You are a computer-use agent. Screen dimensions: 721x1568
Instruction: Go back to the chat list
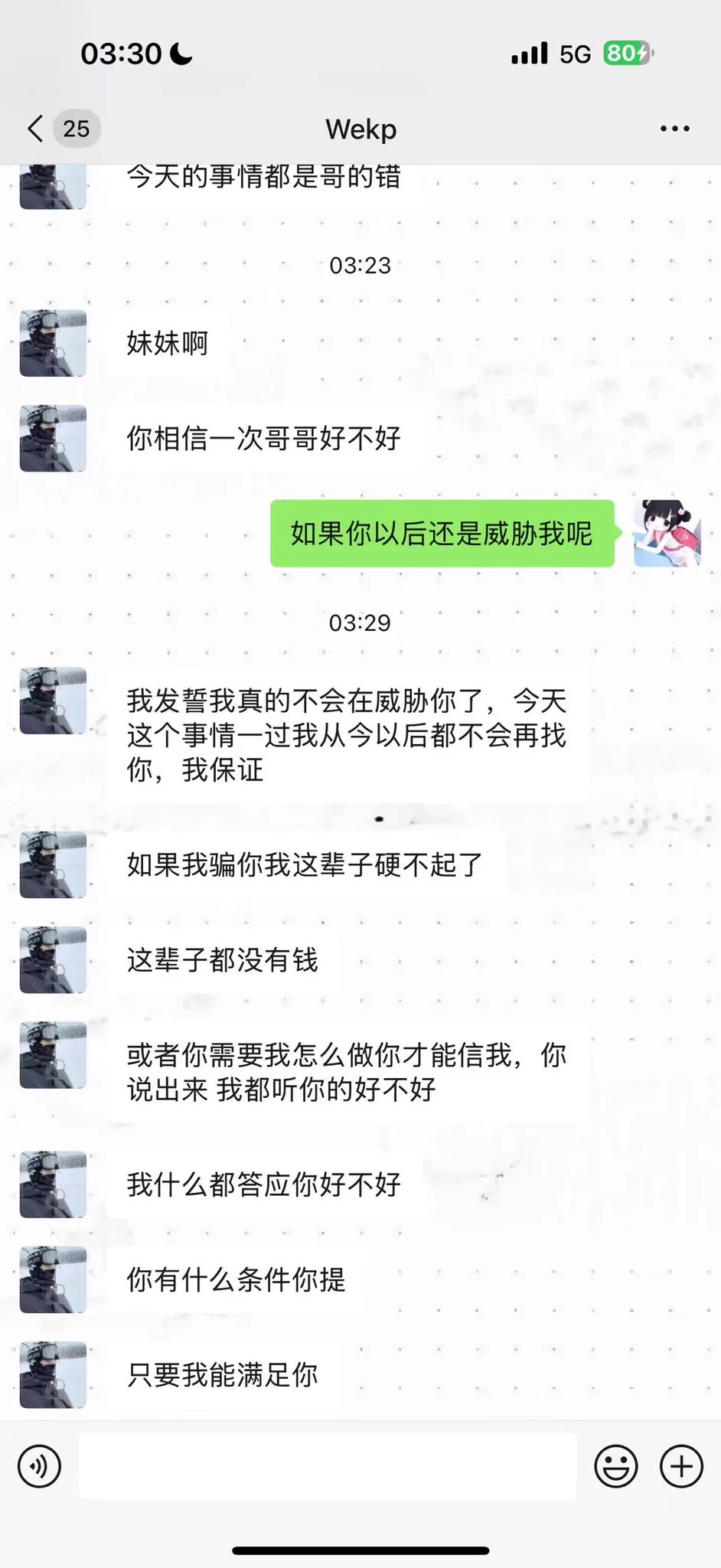(37, 129)
